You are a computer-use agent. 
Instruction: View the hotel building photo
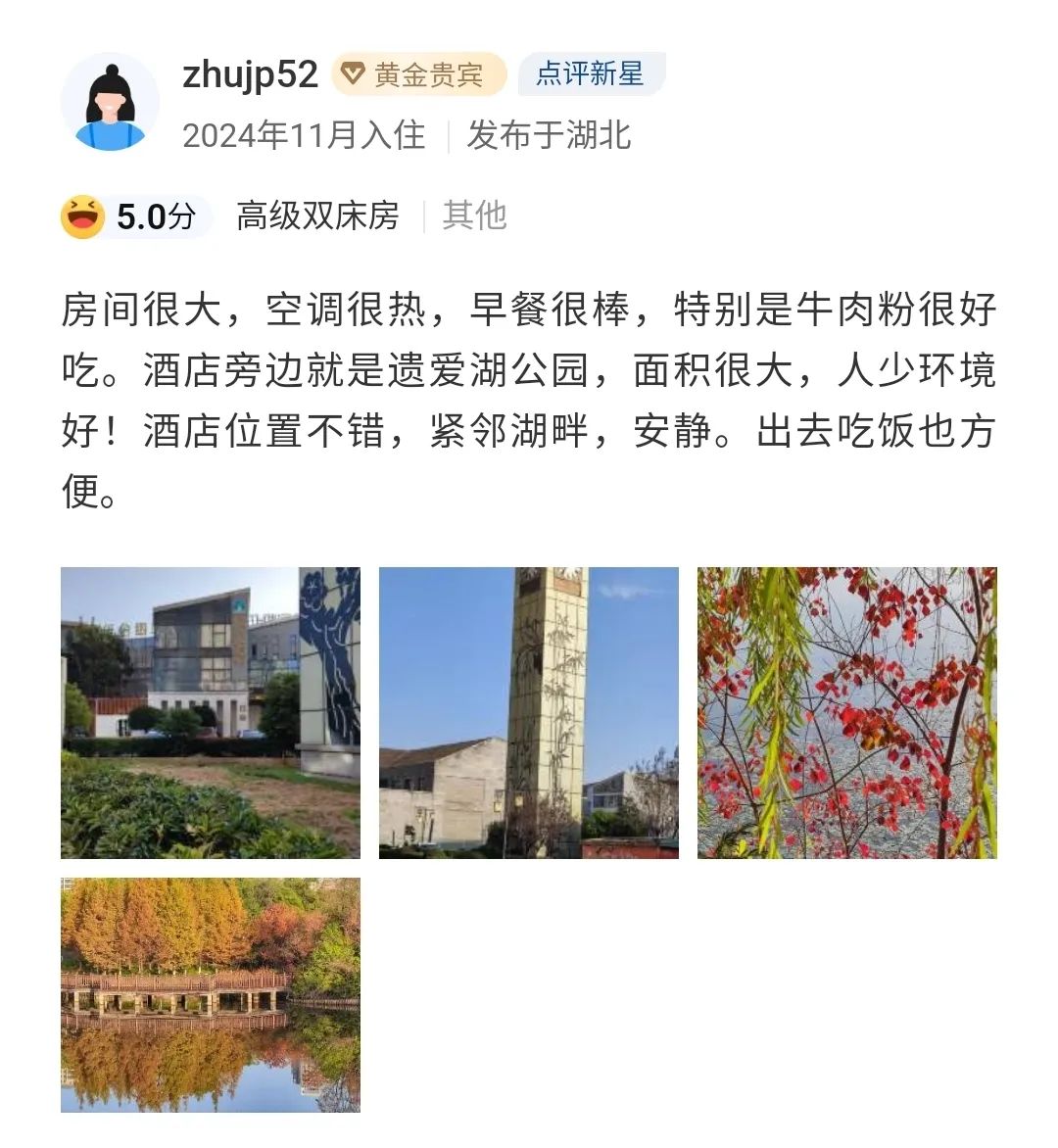coord(211,712)
